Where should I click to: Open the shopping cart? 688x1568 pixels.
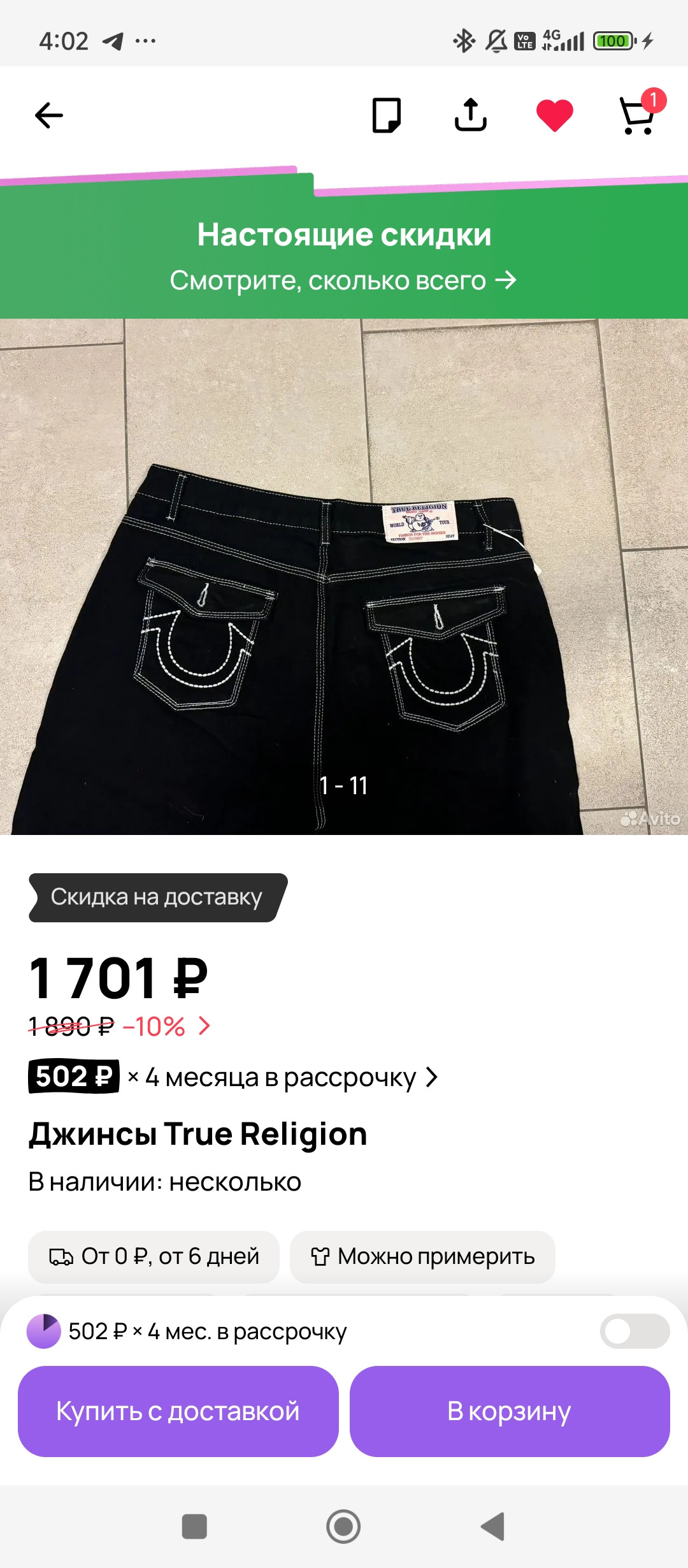coord(639,115)
